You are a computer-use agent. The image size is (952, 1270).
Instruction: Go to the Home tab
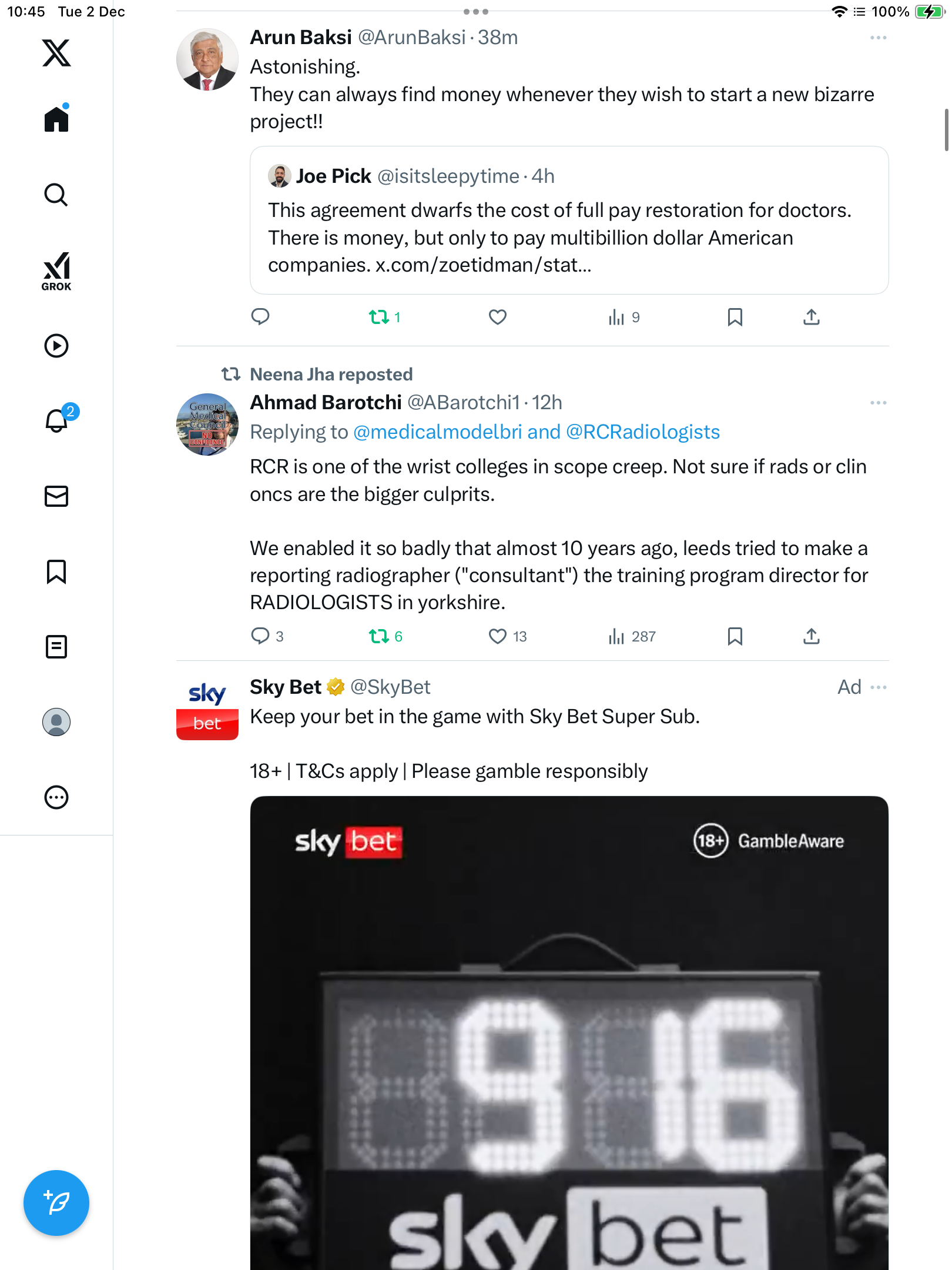(56, 119)
